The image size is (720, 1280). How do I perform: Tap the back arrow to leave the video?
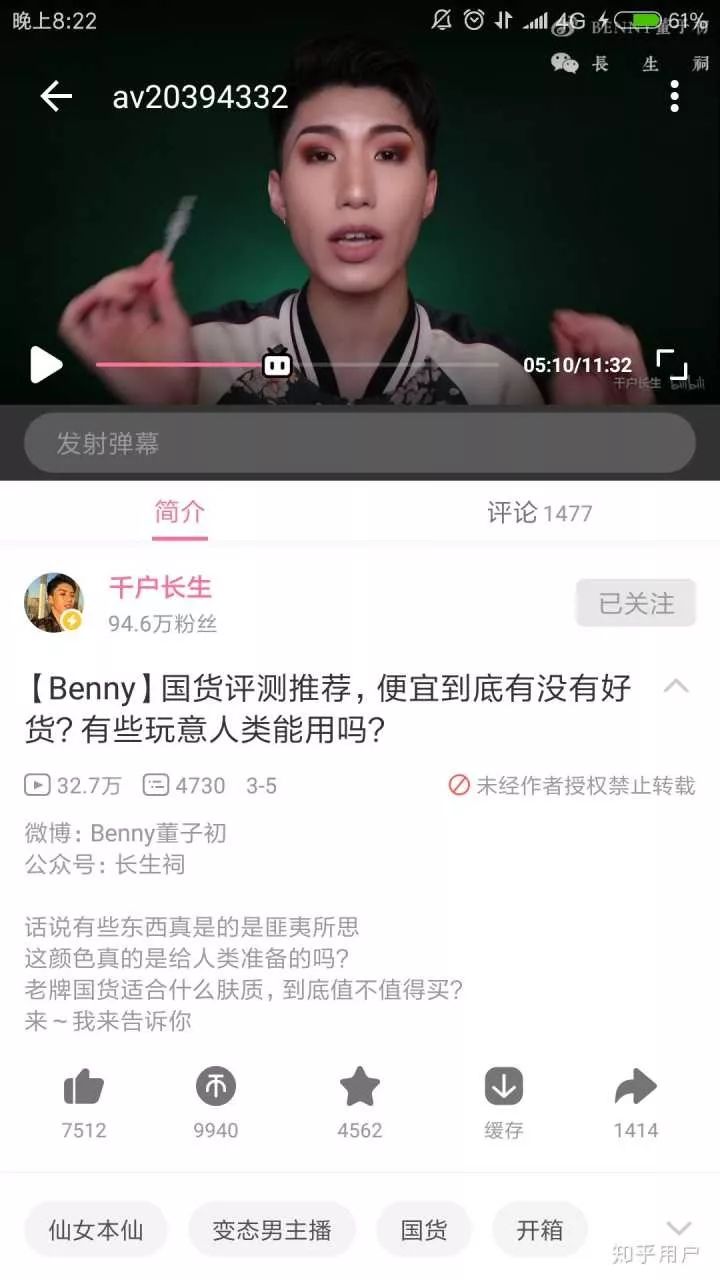click(x=54, y=97)
